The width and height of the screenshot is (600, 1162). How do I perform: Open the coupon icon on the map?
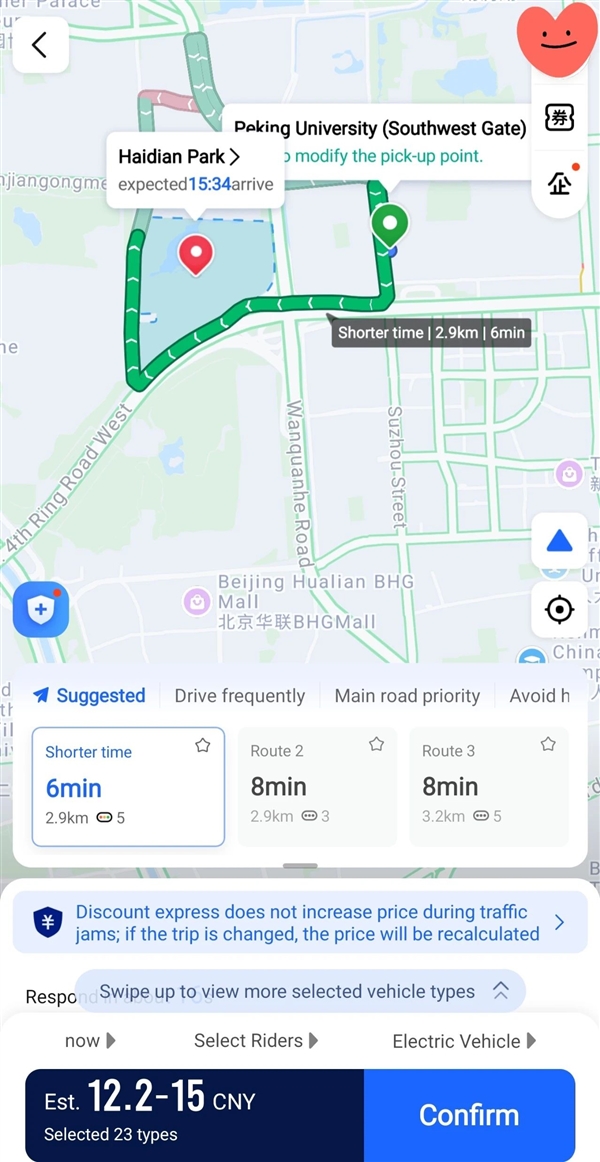[559, 118]
